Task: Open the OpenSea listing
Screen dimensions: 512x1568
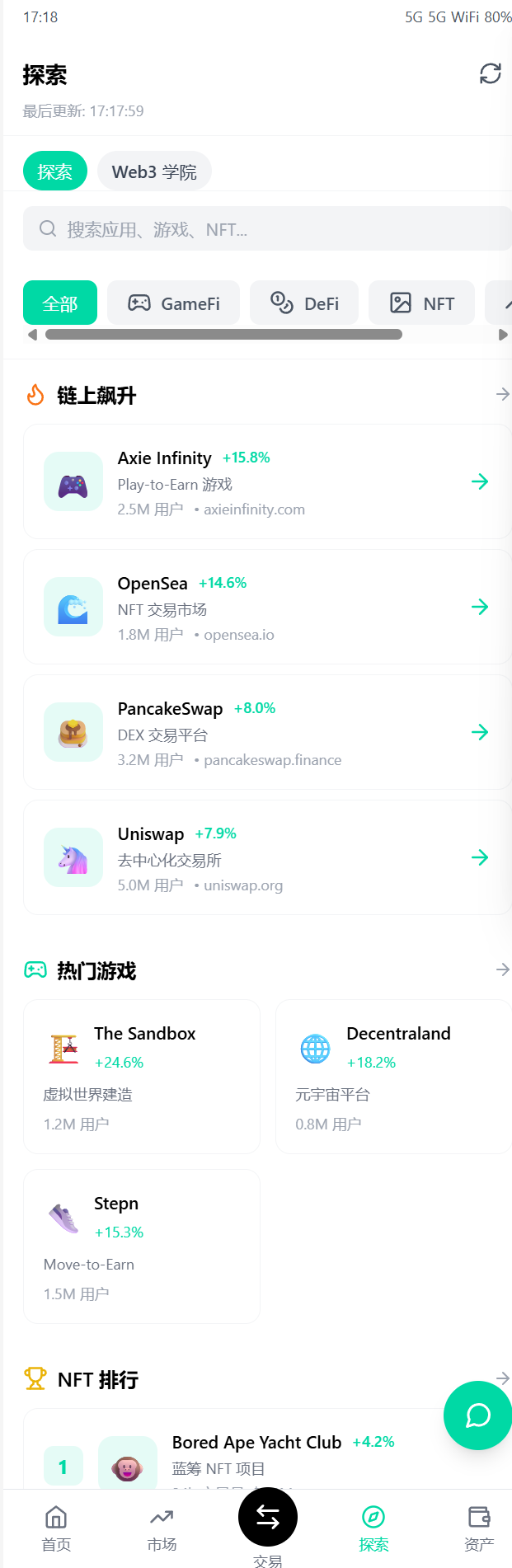Action: [x=267, y=607]
